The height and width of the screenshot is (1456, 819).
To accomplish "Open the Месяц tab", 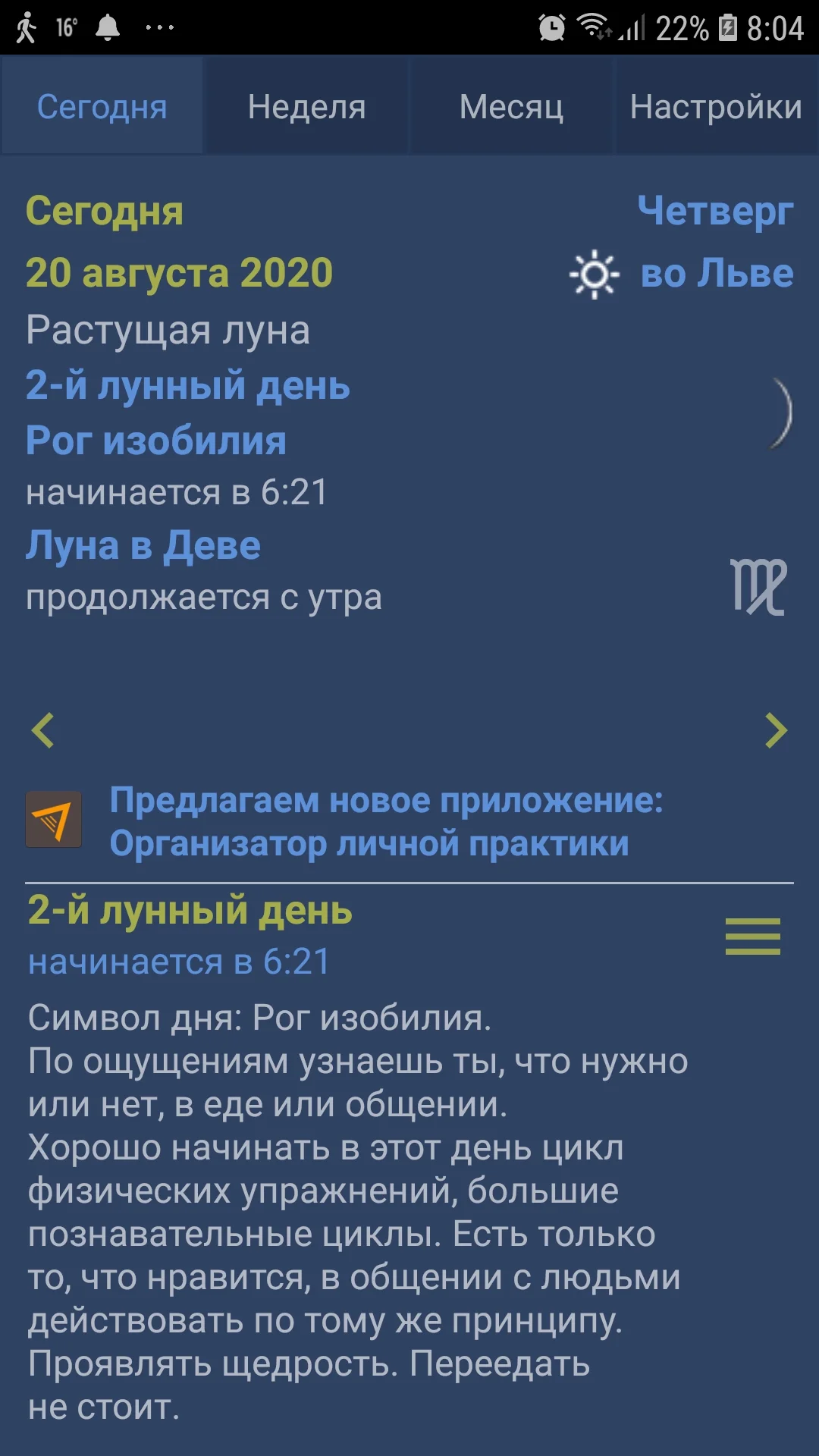I will [x=511, y=106].
